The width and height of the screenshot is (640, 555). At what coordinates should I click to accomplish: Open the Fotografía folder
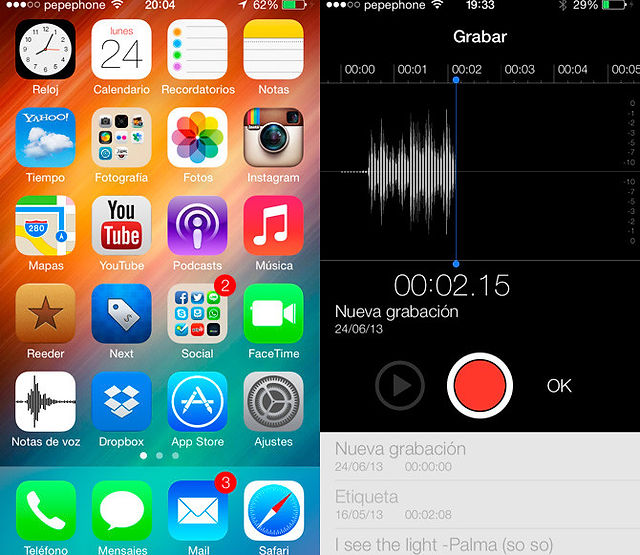121,137
